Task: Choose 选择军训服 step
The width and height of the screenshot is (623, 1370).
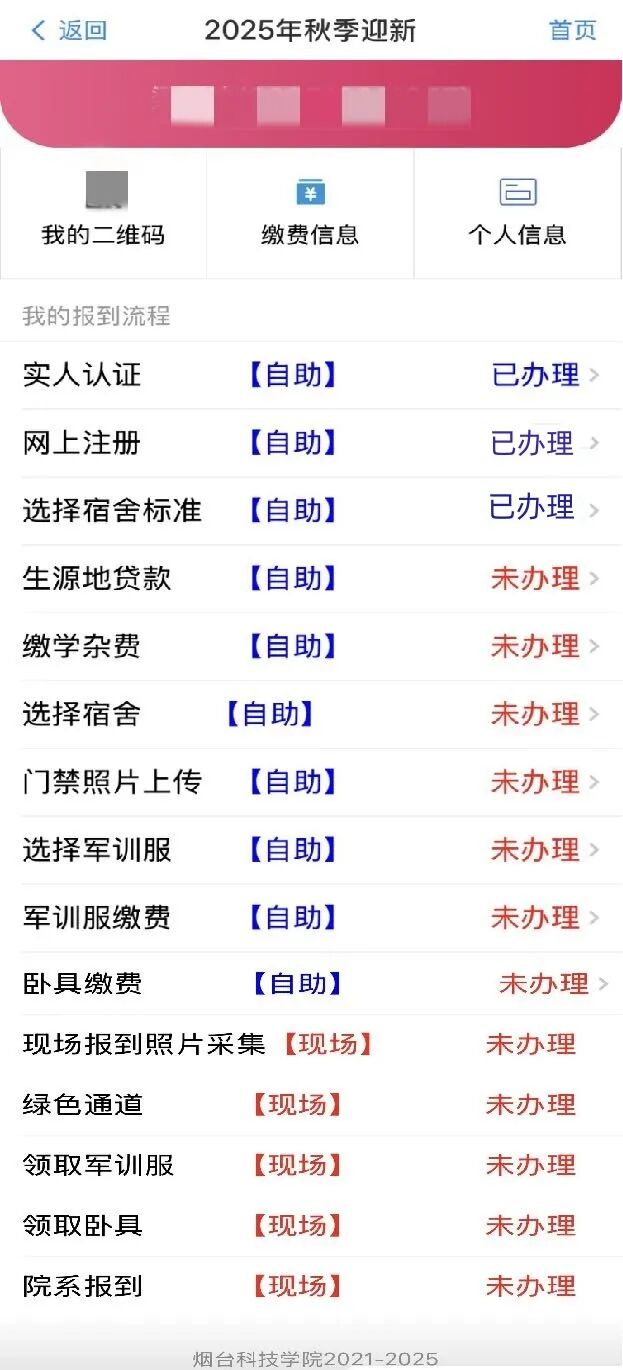Action: 311,850
